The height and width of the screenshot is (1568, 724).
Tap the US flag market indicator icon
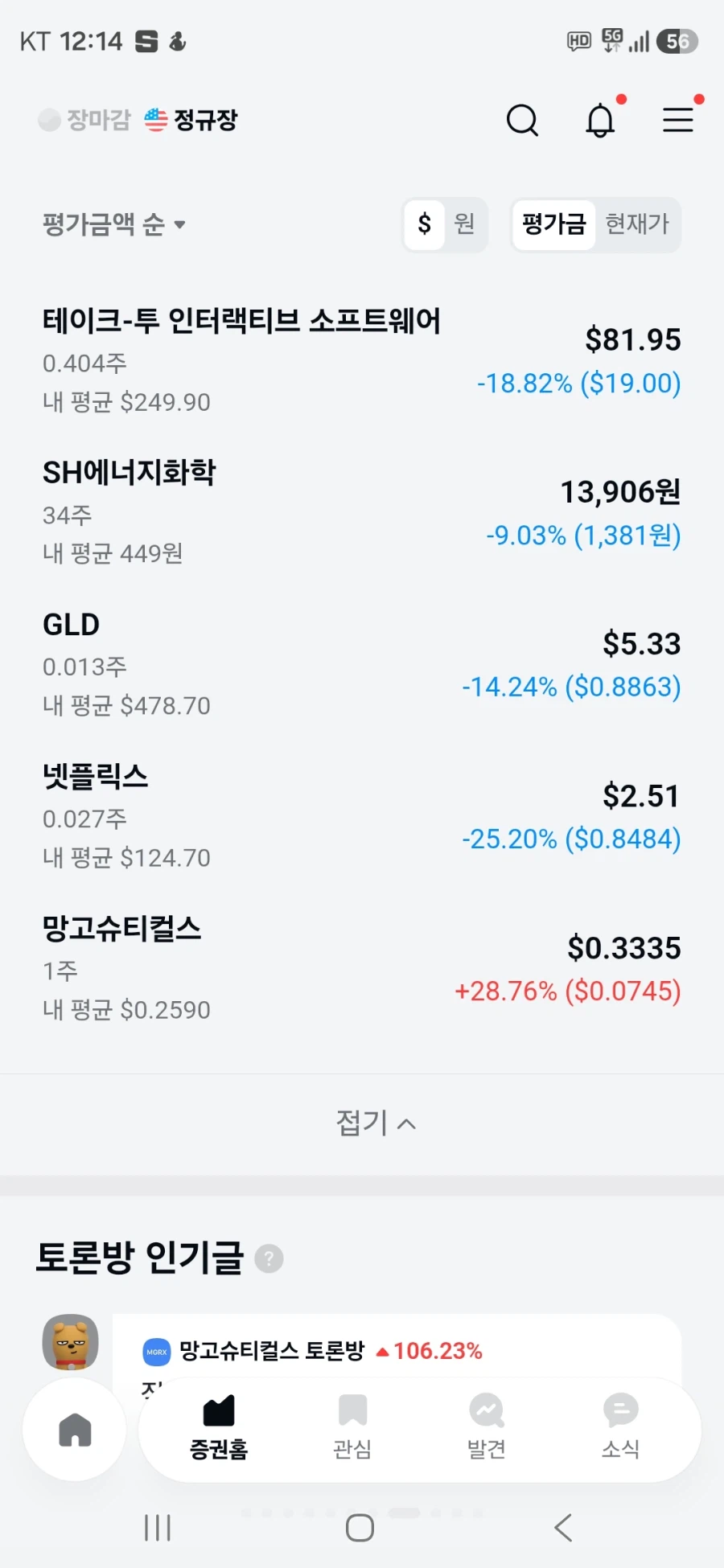156,119
